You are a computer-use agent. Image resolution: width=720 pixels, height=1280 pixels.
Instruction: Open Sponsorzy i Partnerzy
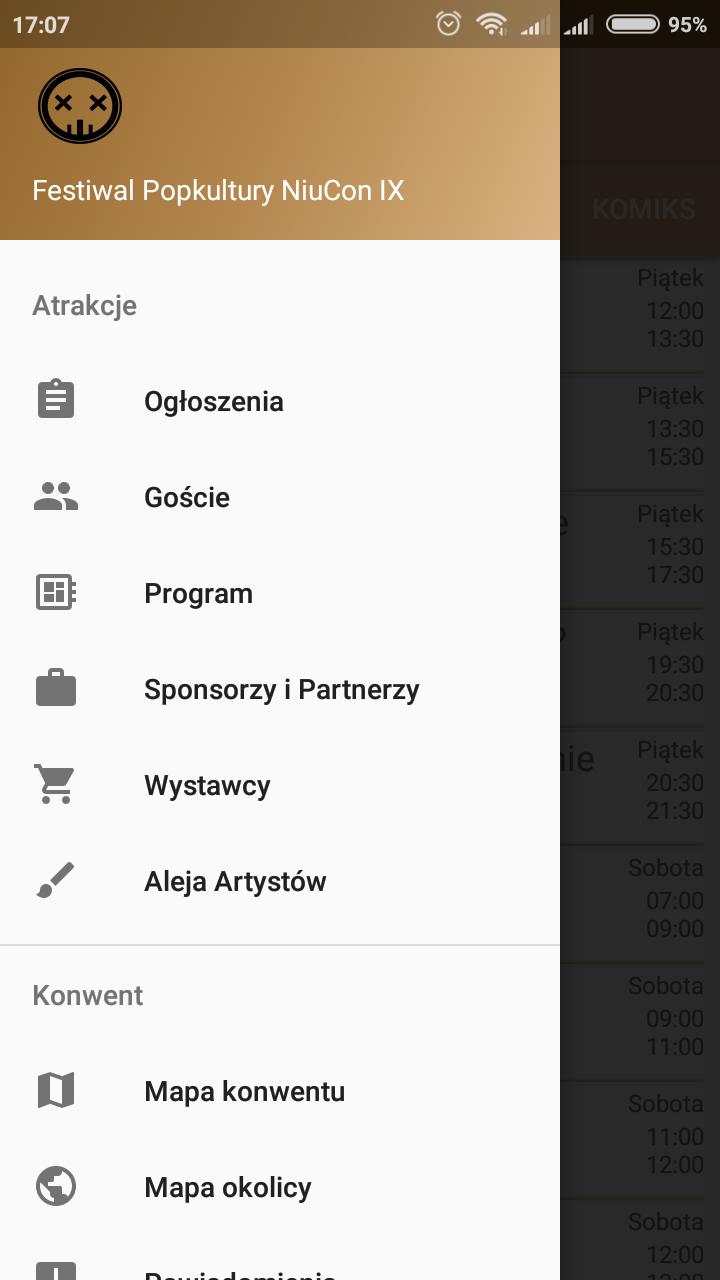coord(281,689)
